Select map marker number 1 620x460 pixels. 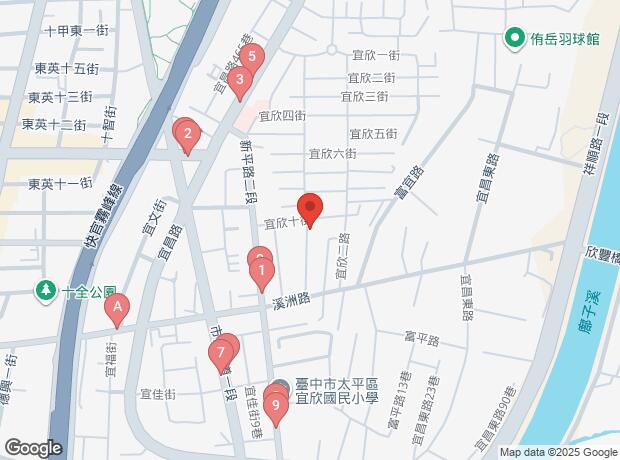(x=261, y=270)
